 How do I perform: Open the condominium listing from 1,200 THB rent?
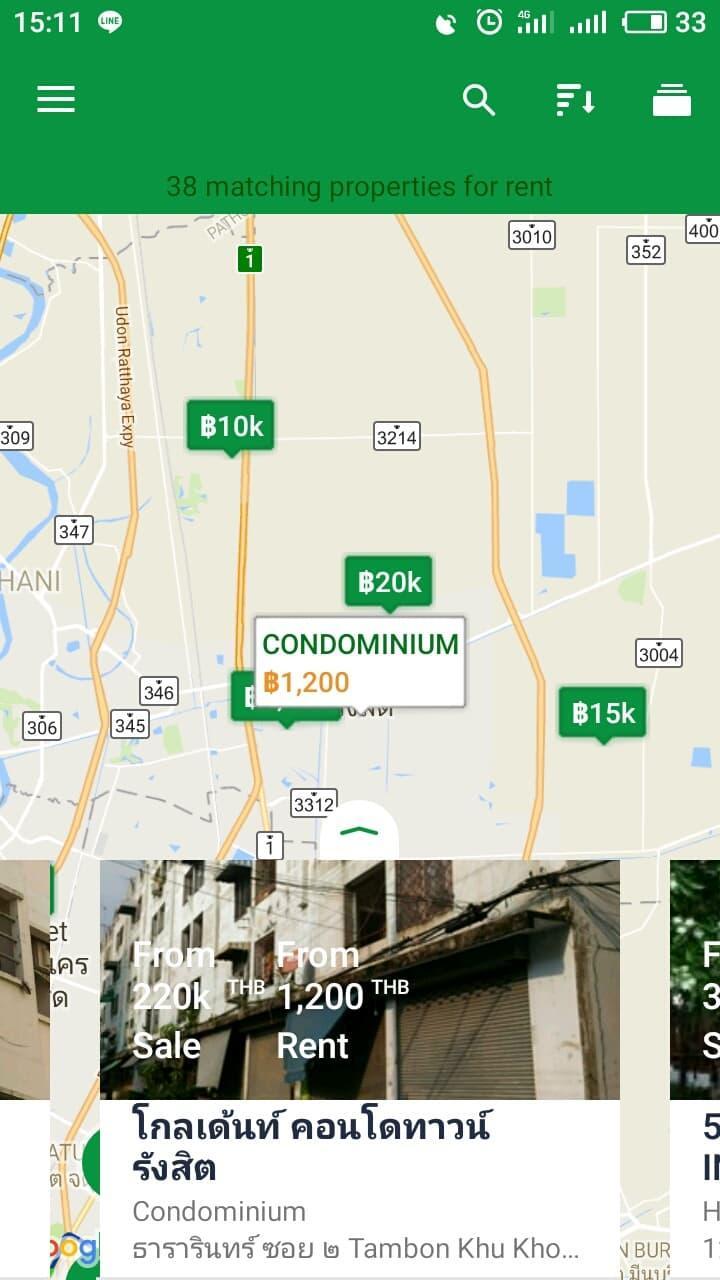pyautogui.click(x=360, y=1060)
